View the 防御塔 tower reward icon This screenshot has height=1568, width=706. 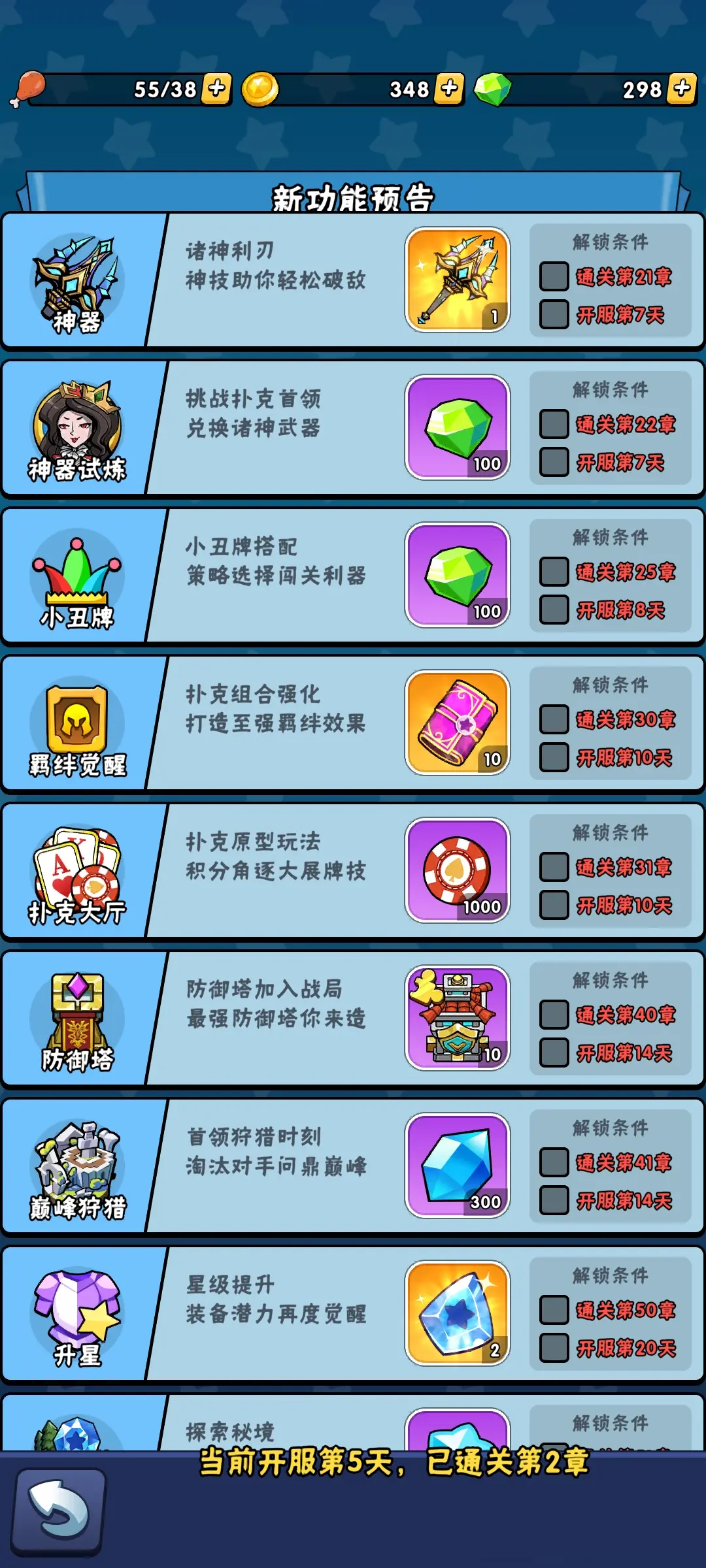pyautogui.click(x=458, y=1018)
